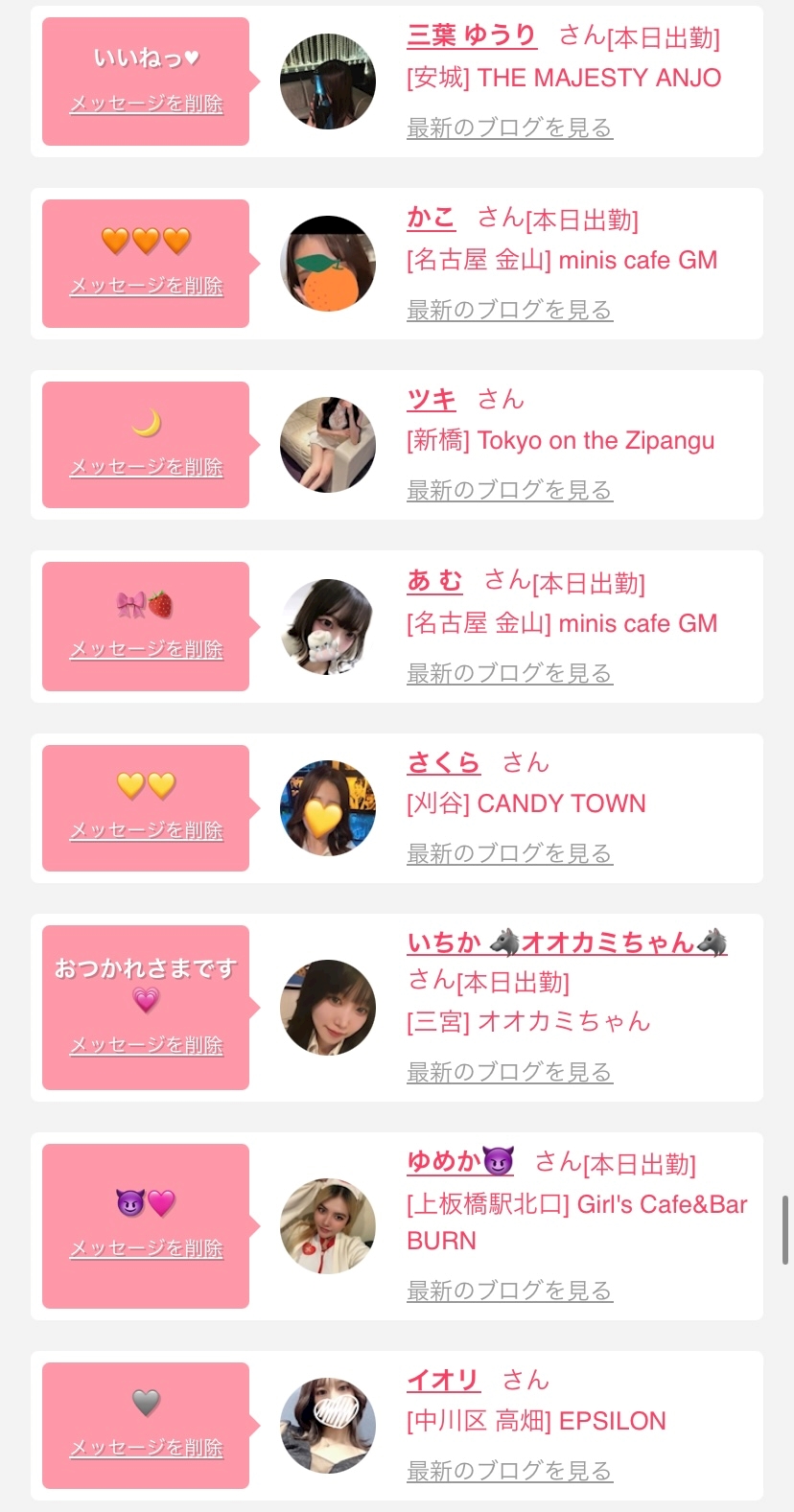Delete the crescent moon message
This screenshot has height=1512, width=794.
(x=146, y=467)
